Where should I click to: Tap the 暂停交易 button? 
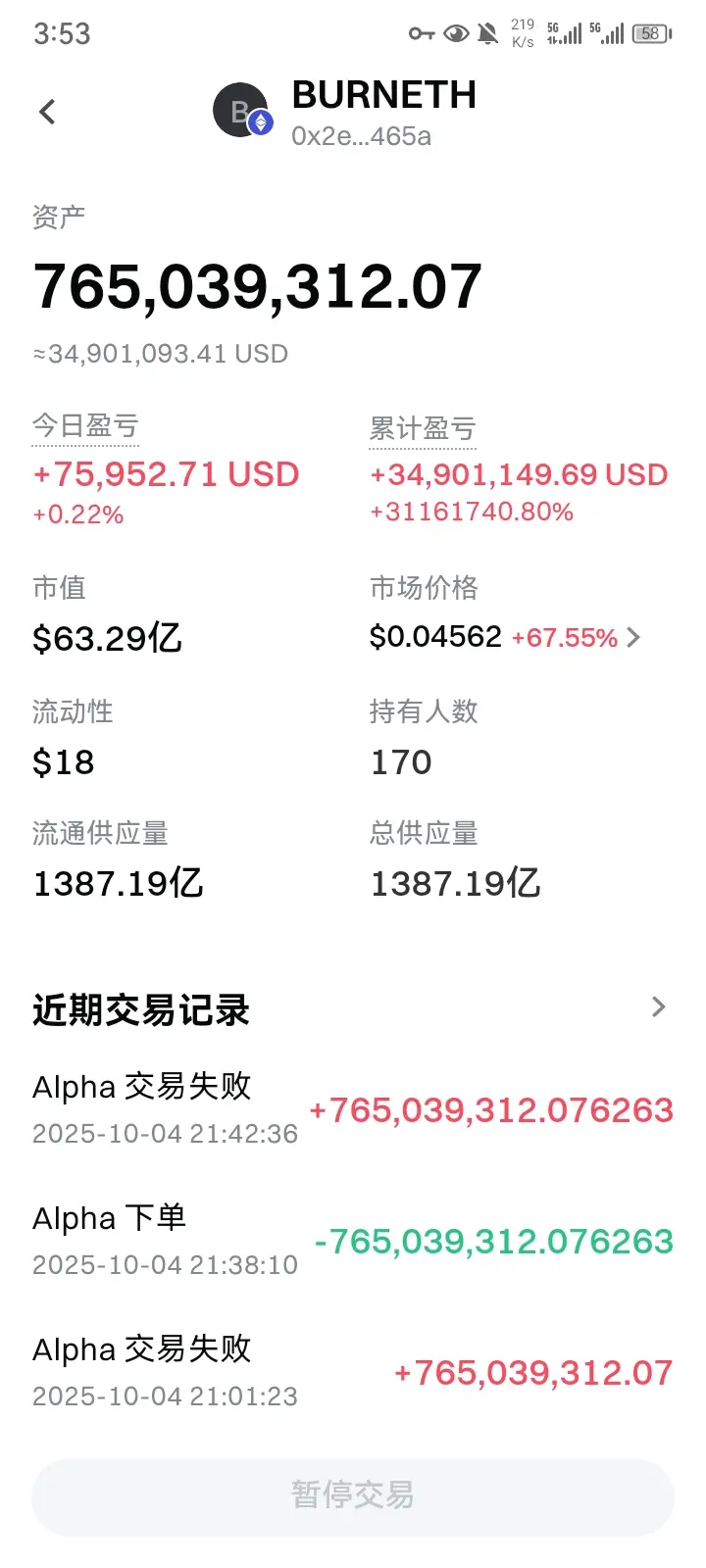click(x=353, y=1495)
